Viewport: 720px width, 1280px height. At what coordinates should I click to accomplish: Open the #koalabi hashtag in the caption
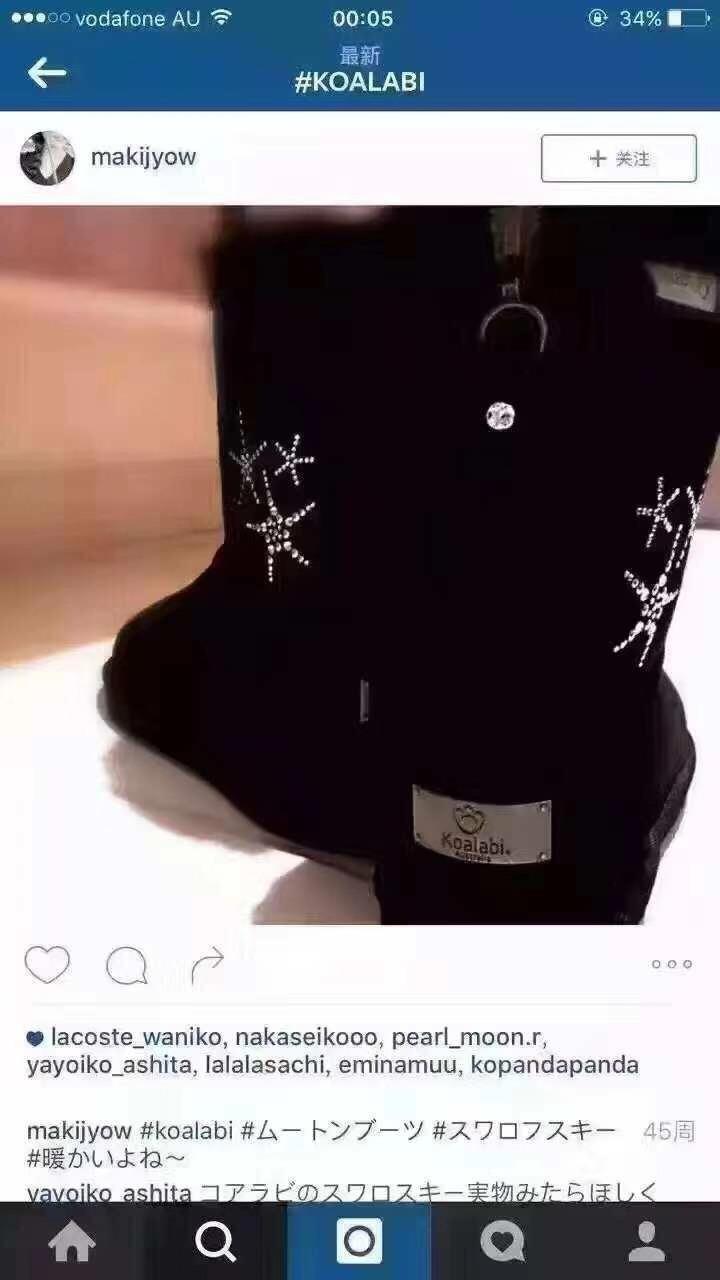coord(187,1131)
